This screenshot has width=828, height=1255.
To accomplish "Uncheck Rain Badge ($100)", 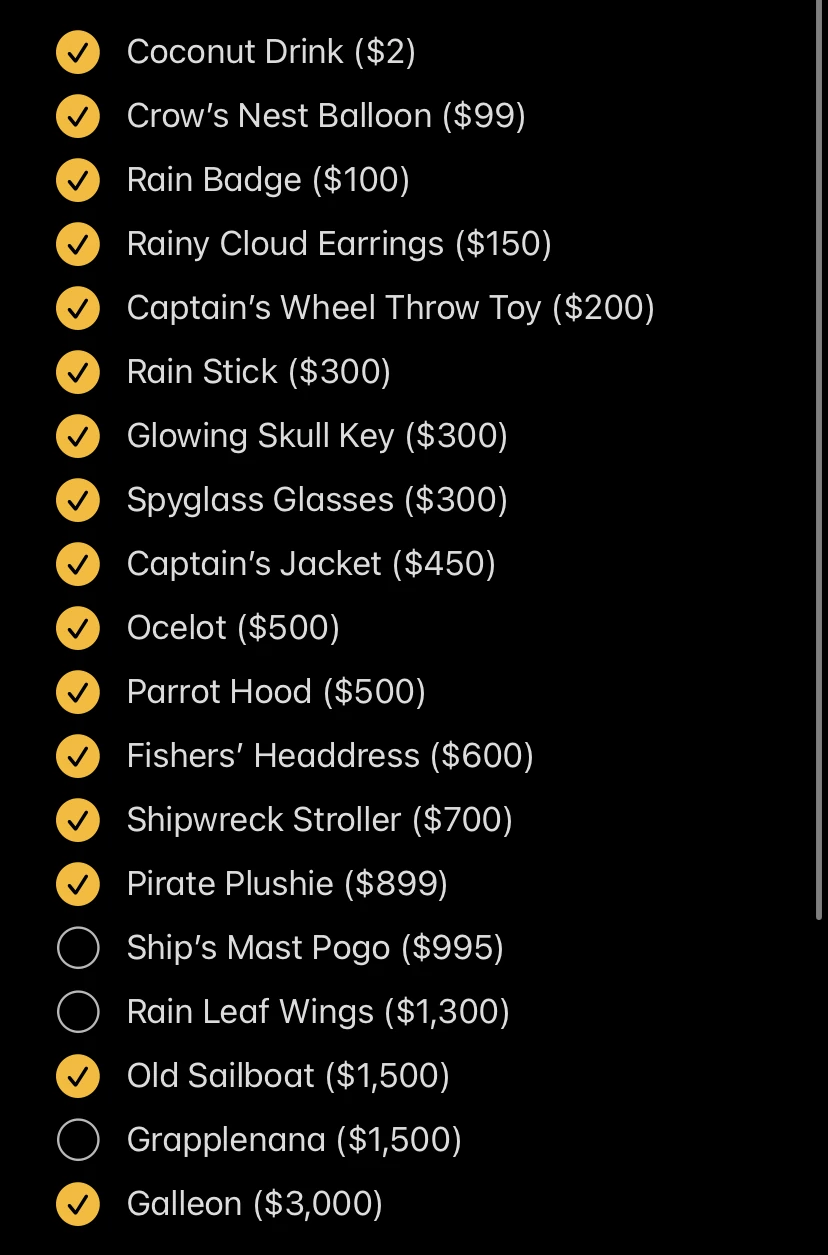I will (x=77, y=180).
